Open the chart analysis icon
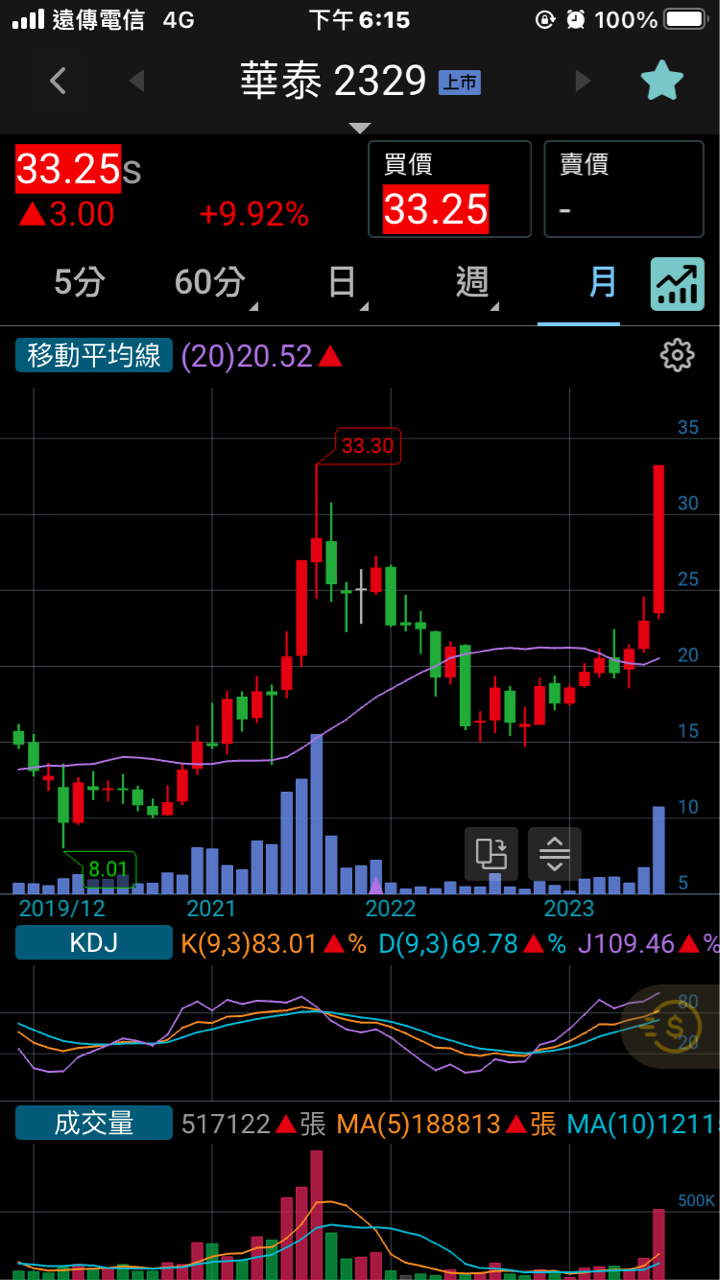The width and height of the screenshot is (720, 1280). click(678, 283)
